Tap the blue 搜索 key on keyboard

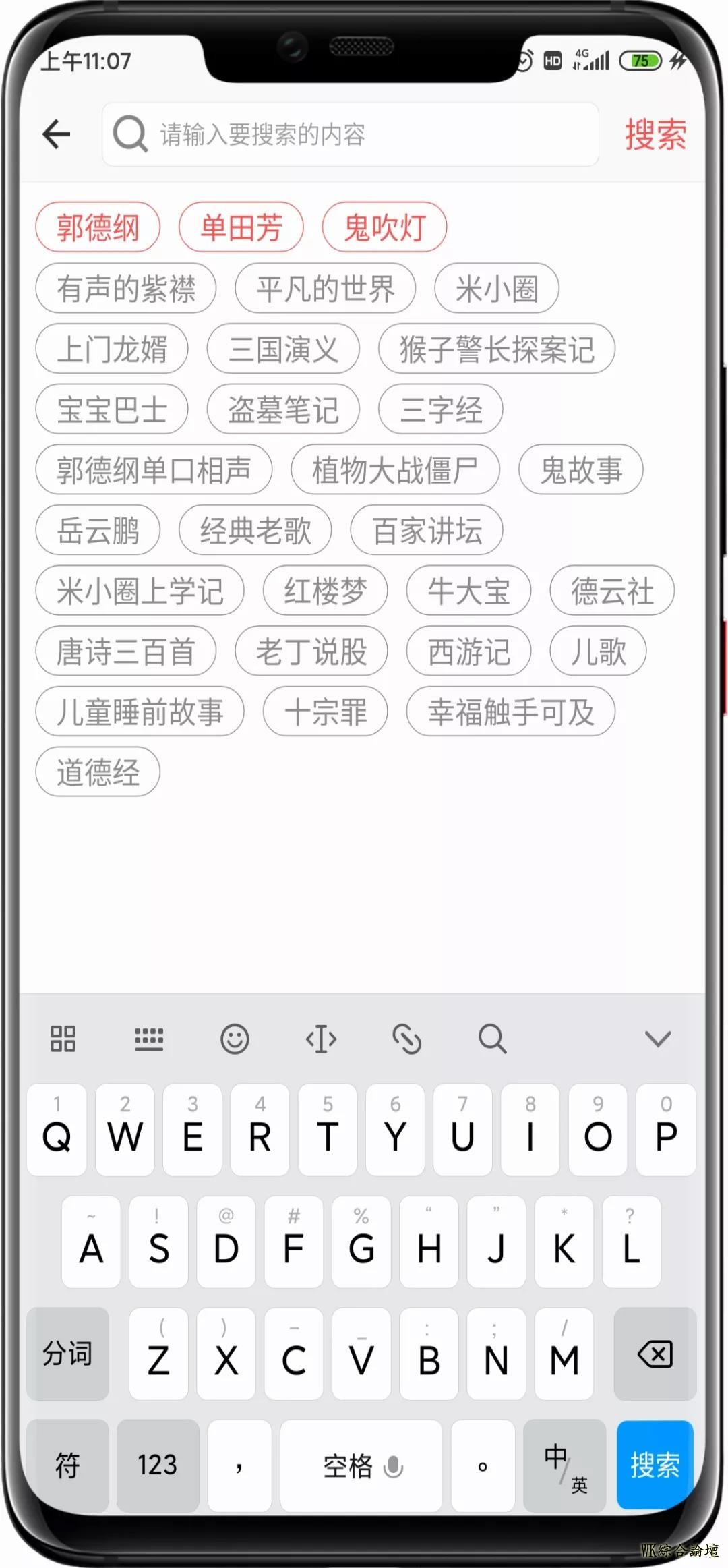[x=655, y=1465]
